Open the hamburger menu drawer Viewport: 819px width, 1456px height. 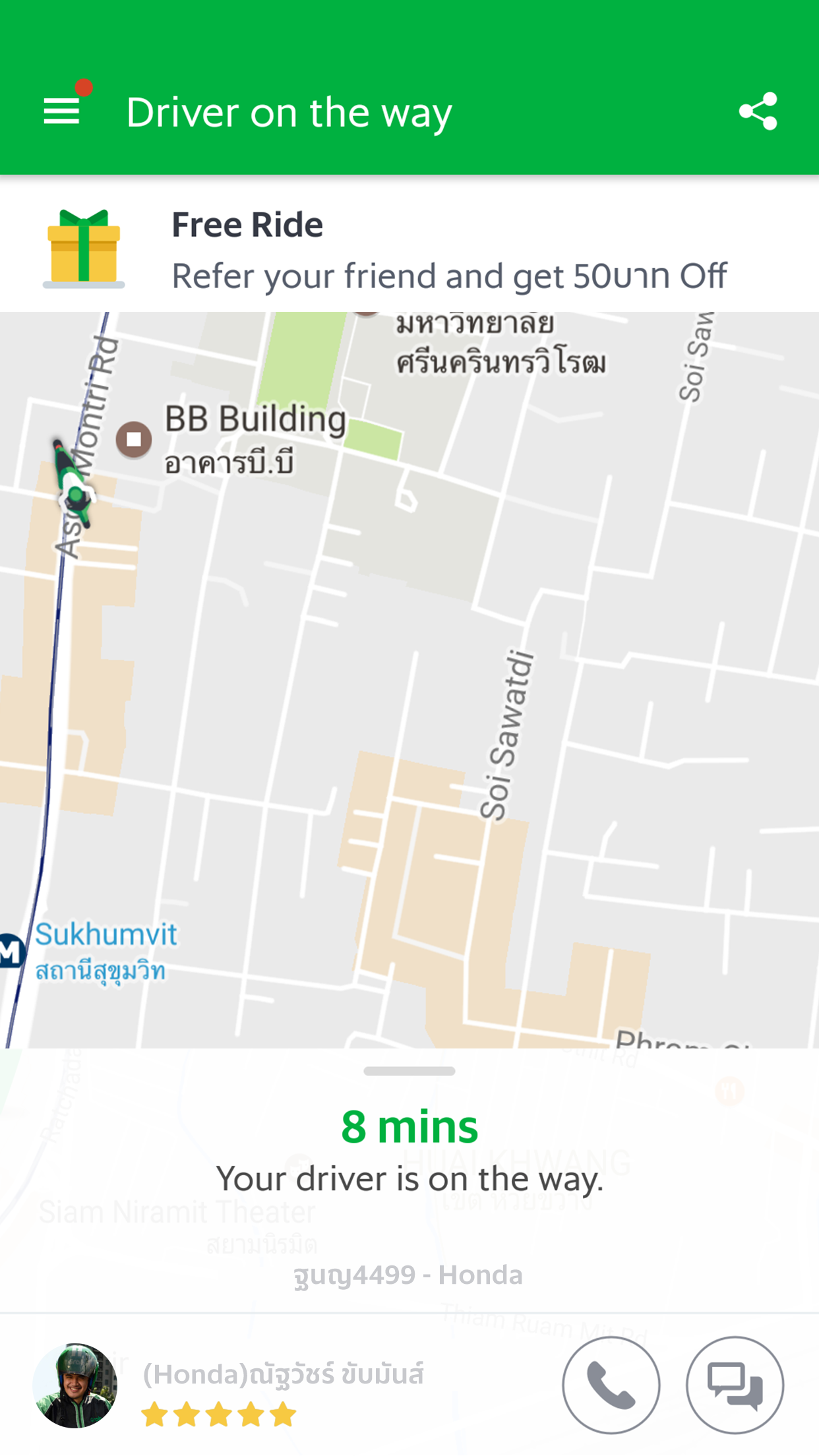(x=62, y=111)
